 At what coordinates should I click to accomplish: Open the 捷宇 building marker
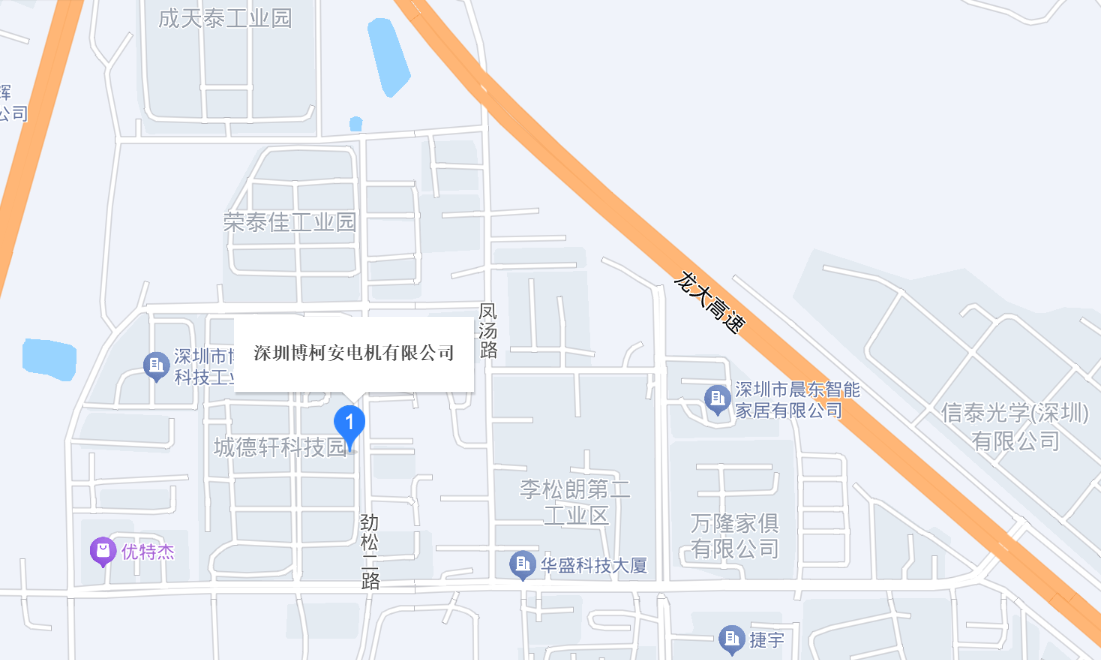click(732, 638)
